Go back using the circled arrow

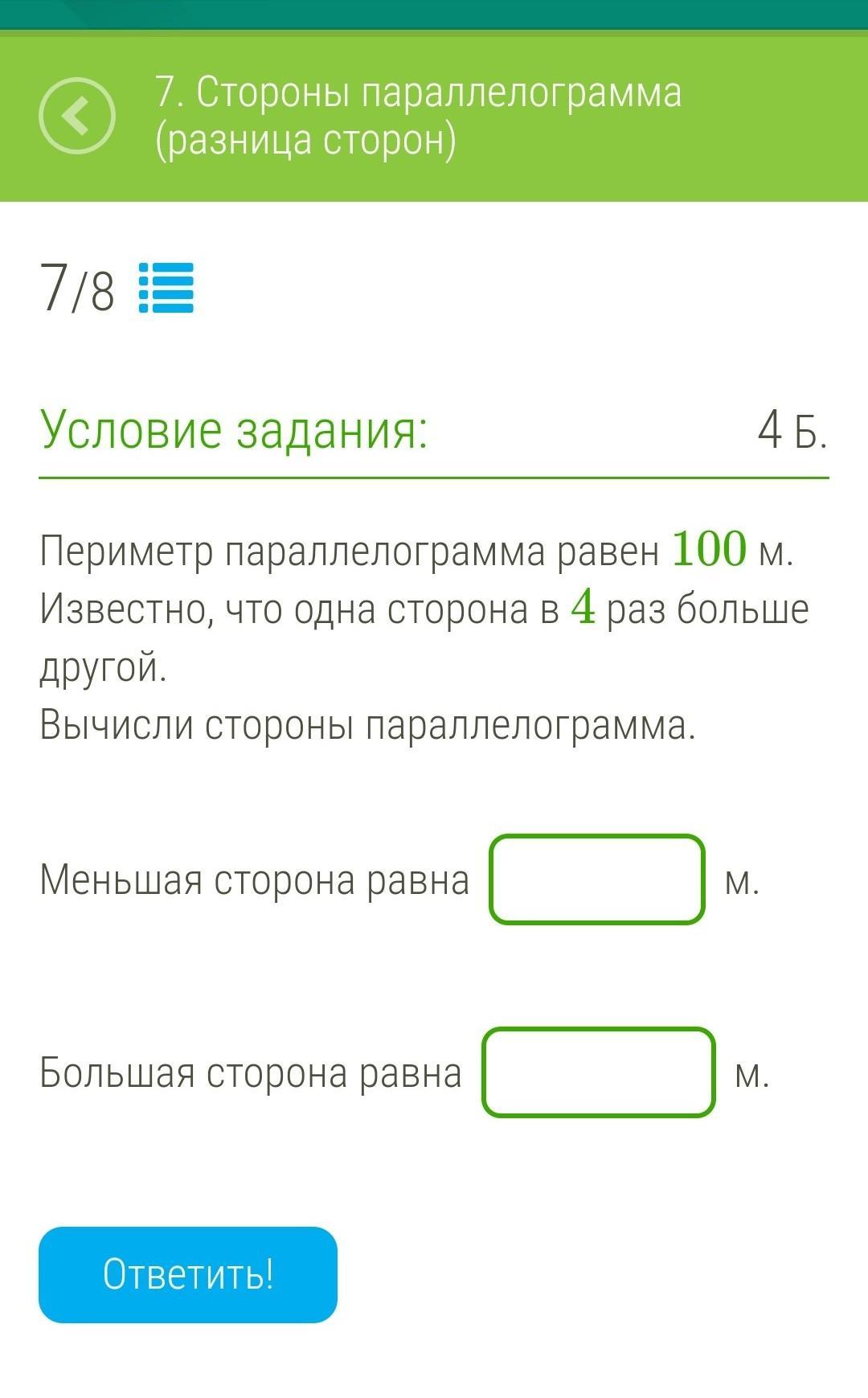pyautogui.click(x=77, y=116)
